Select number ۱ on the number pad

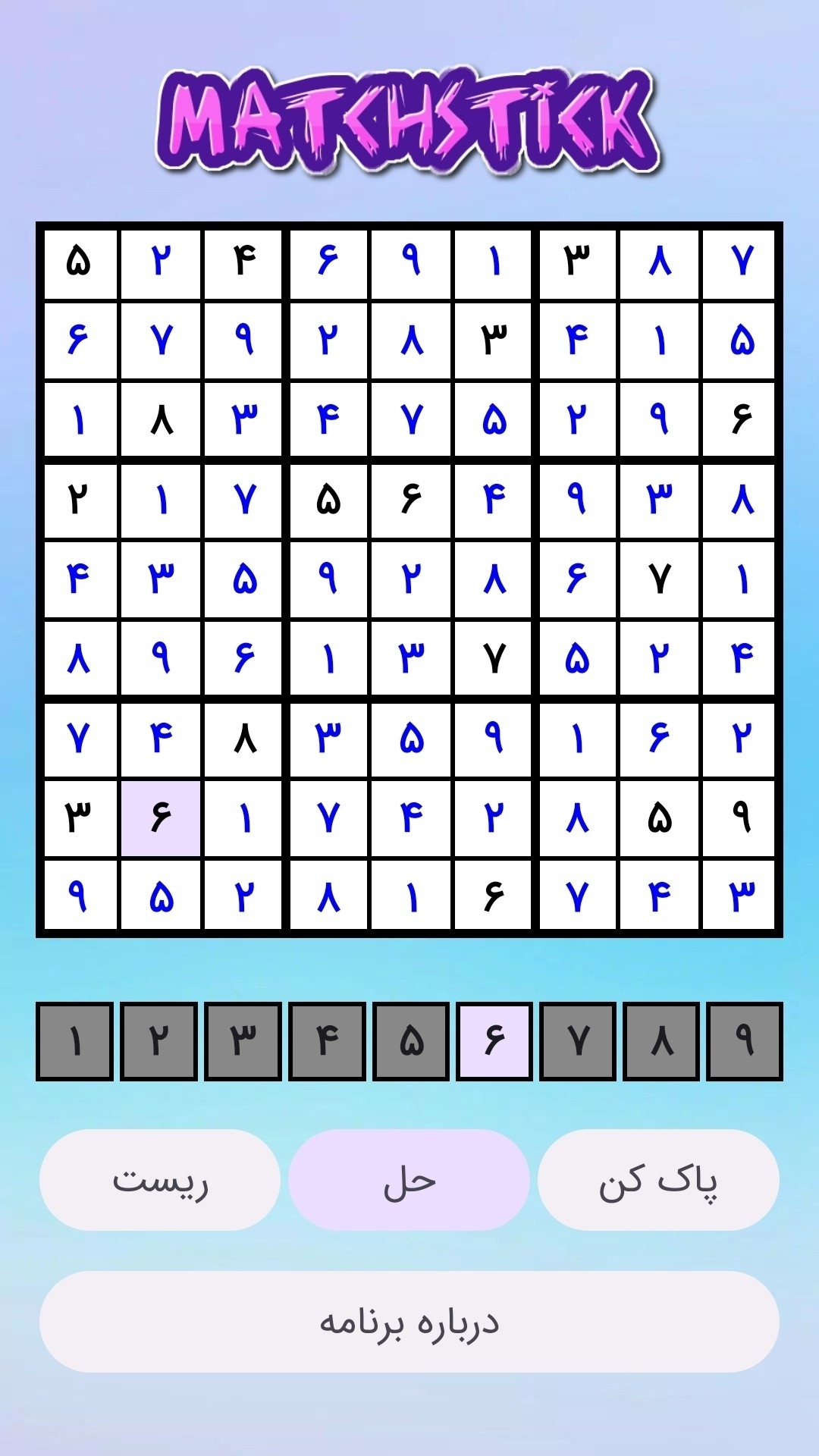(x=74, y=1040)
